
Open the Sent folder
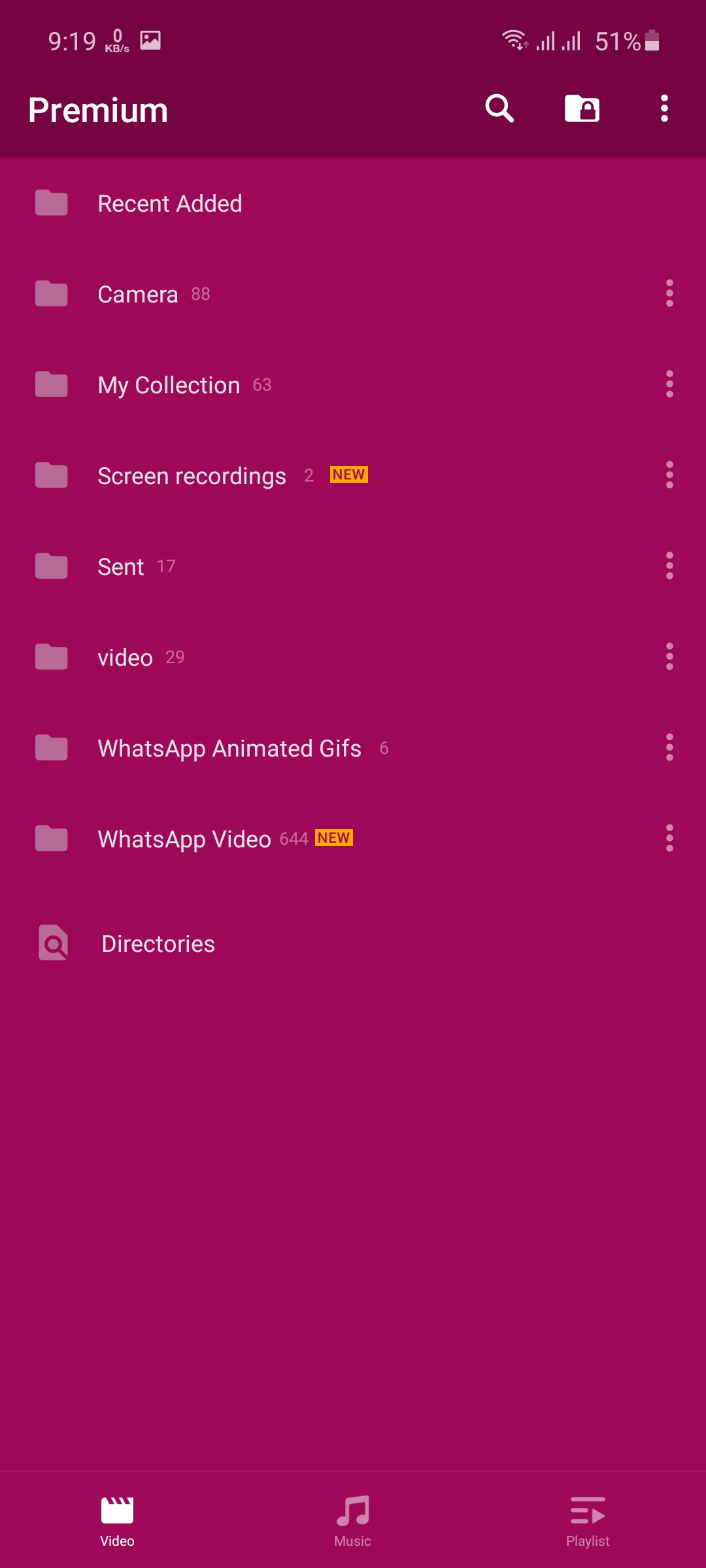click(121, 567)
